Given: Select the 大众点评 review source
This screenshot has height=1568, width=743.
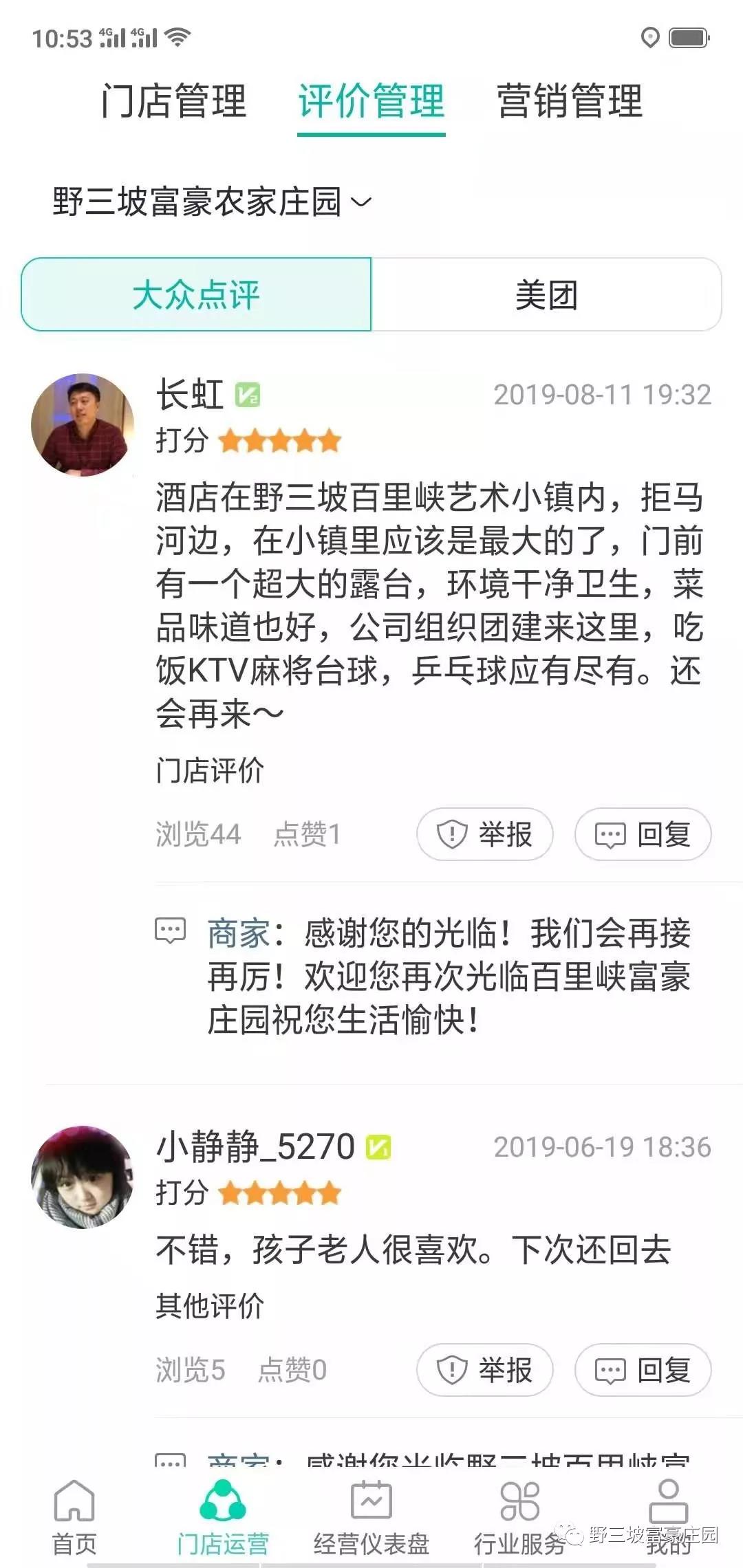Looking at the screenshot, I should pos(196,295).
